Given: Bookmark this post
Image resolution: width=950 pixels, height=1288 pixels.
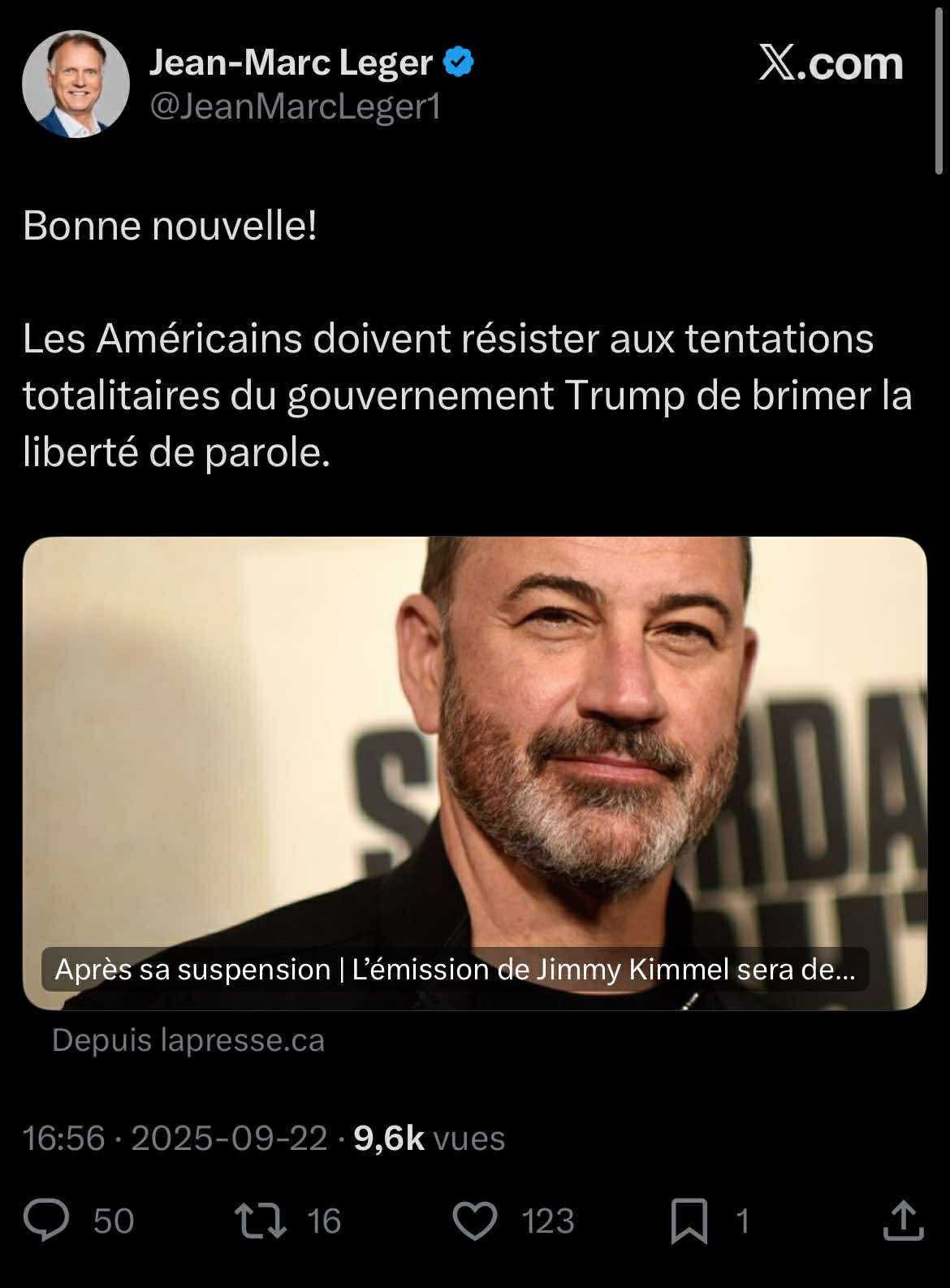Looking at the screenshot, I should tap(689, 1221).
